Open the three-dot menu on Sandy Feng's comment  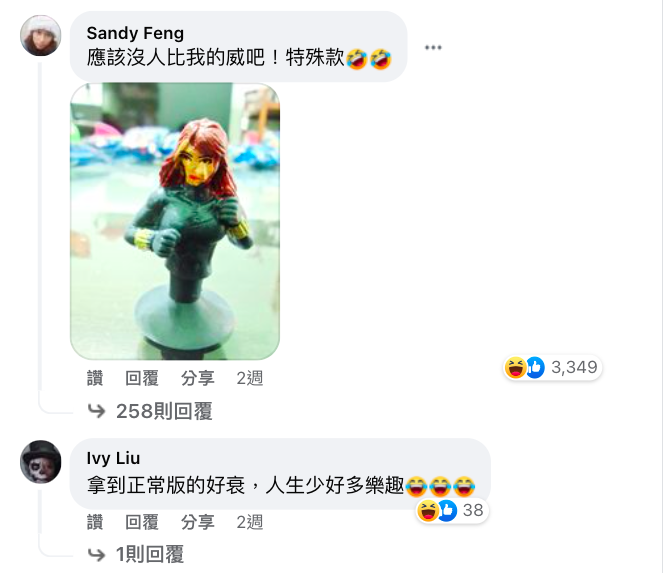(433, 47)
